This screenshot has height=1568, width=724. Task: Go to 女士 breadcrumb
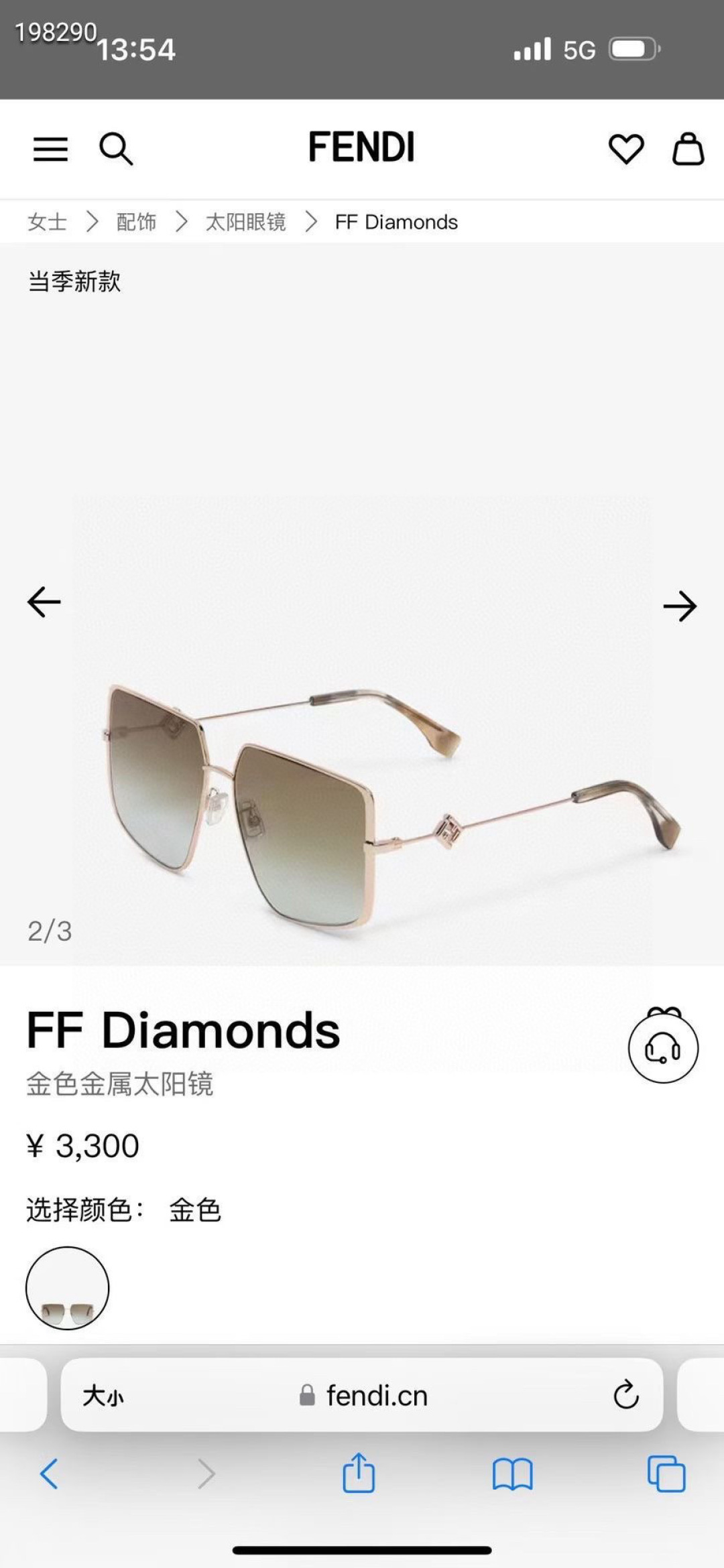coord(47,222)
